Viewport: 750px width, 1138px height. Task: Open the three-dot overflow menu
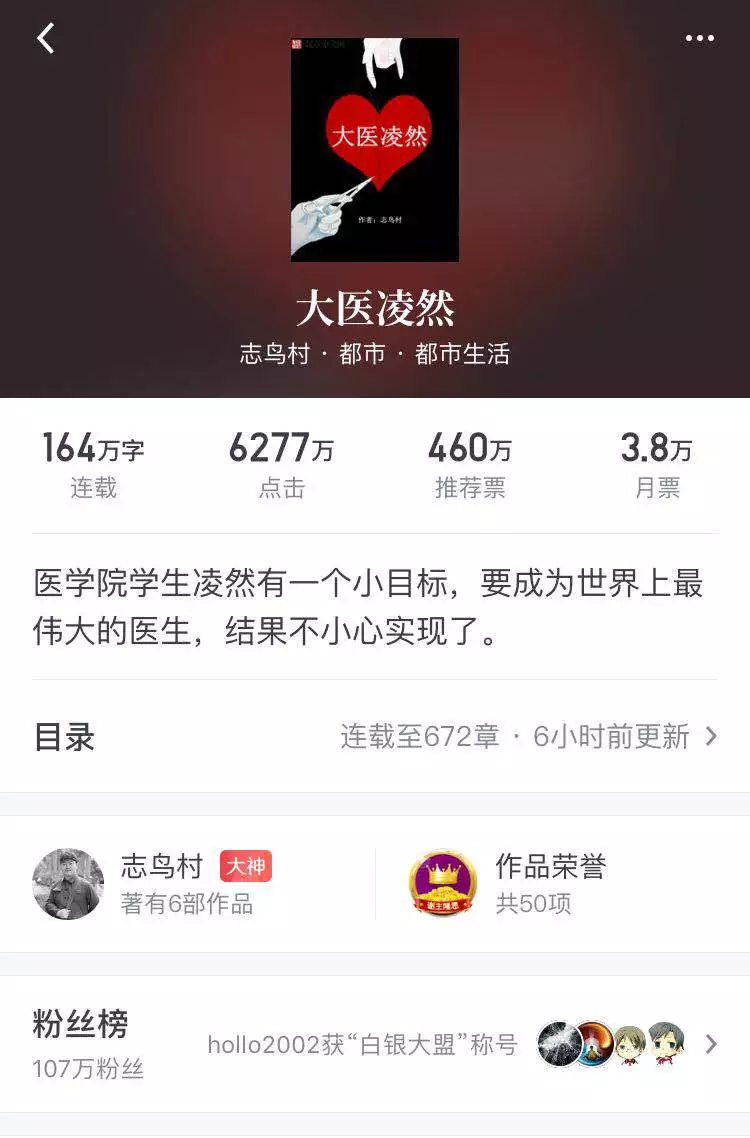pyautogui.click(x=699, y=39)
